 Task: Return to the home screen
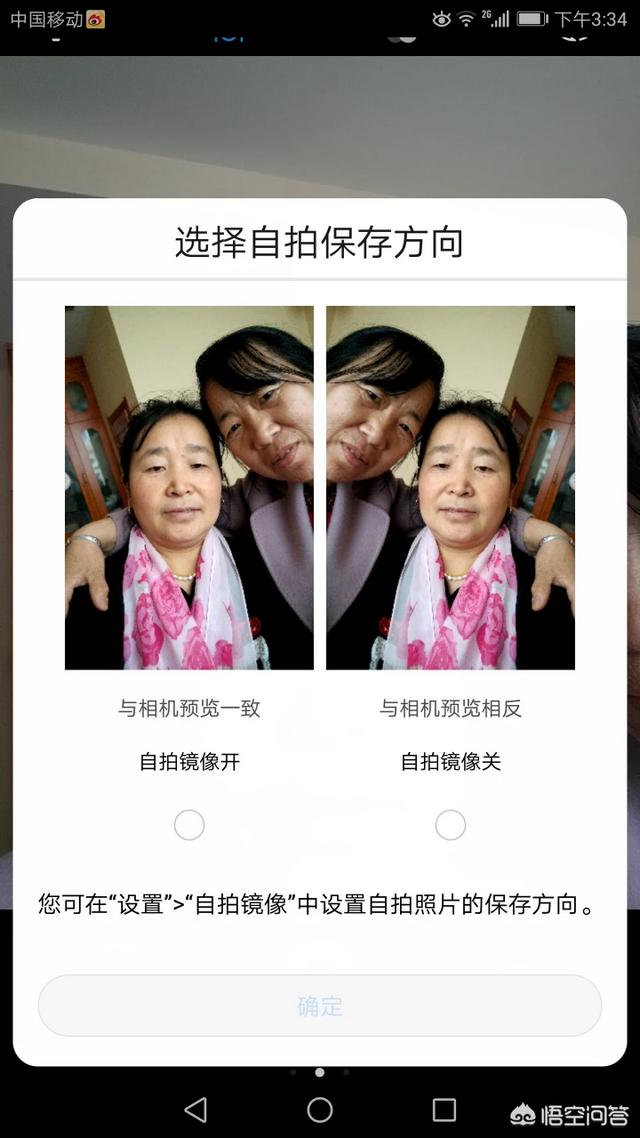(320, 1109)
